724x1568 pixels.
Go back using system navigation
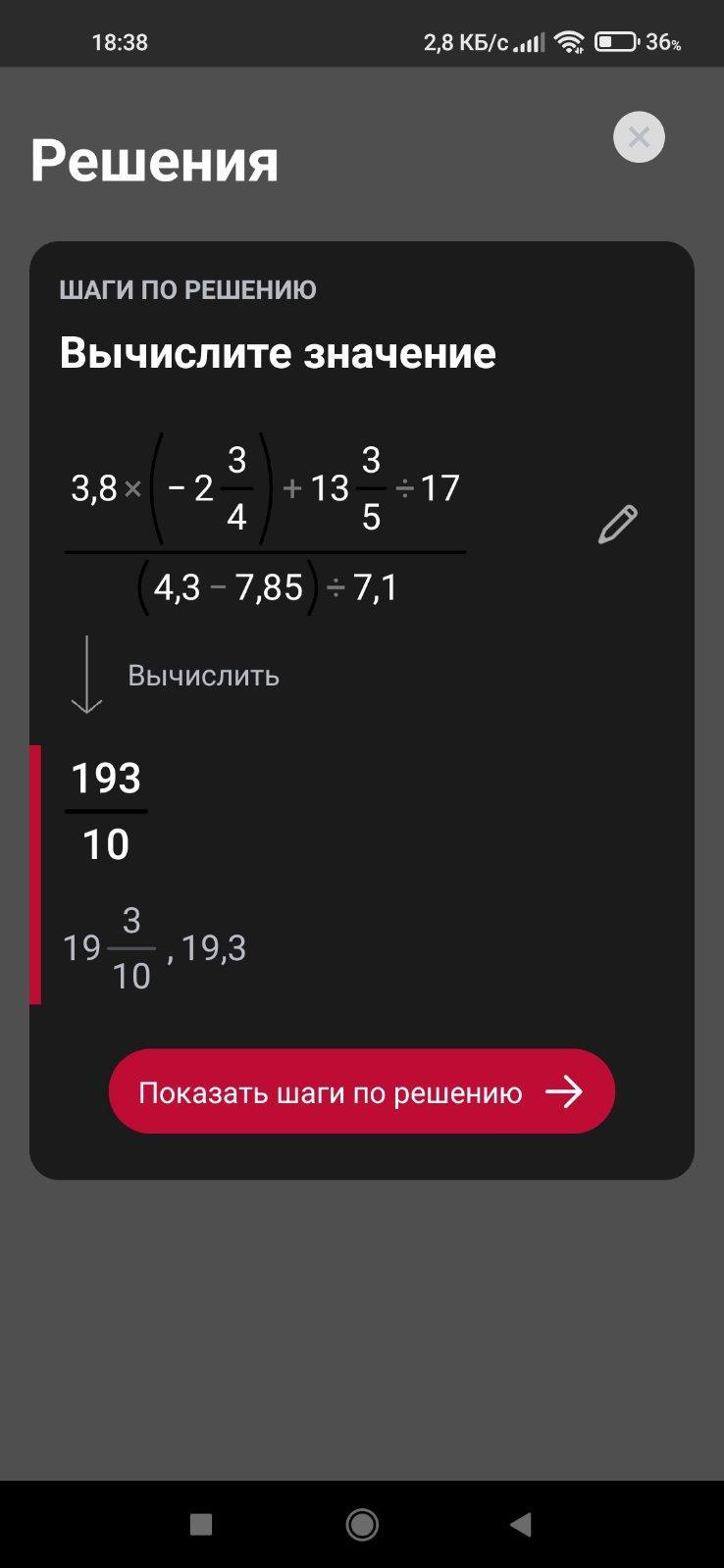click(521, 1524)
